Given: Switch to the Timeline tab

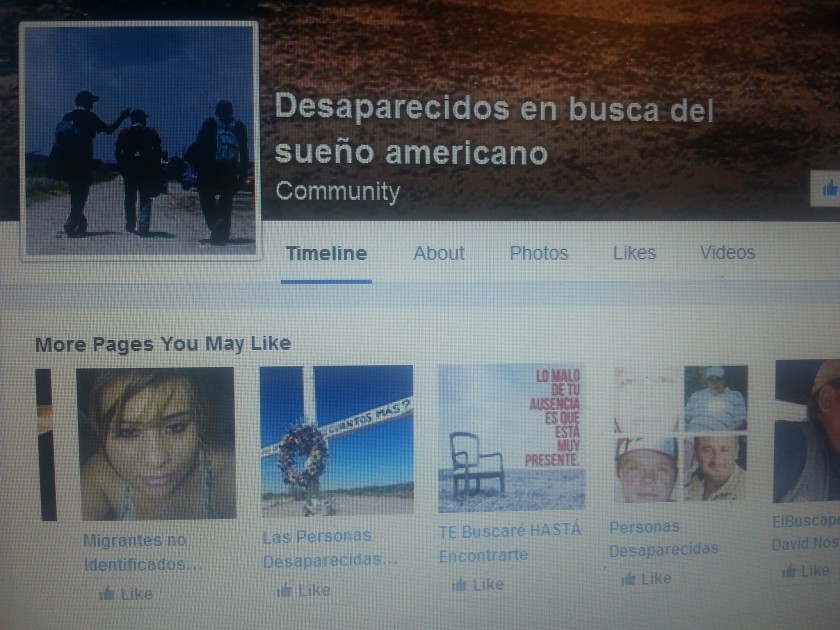Looking at the screenshot, I should [326, 253].
